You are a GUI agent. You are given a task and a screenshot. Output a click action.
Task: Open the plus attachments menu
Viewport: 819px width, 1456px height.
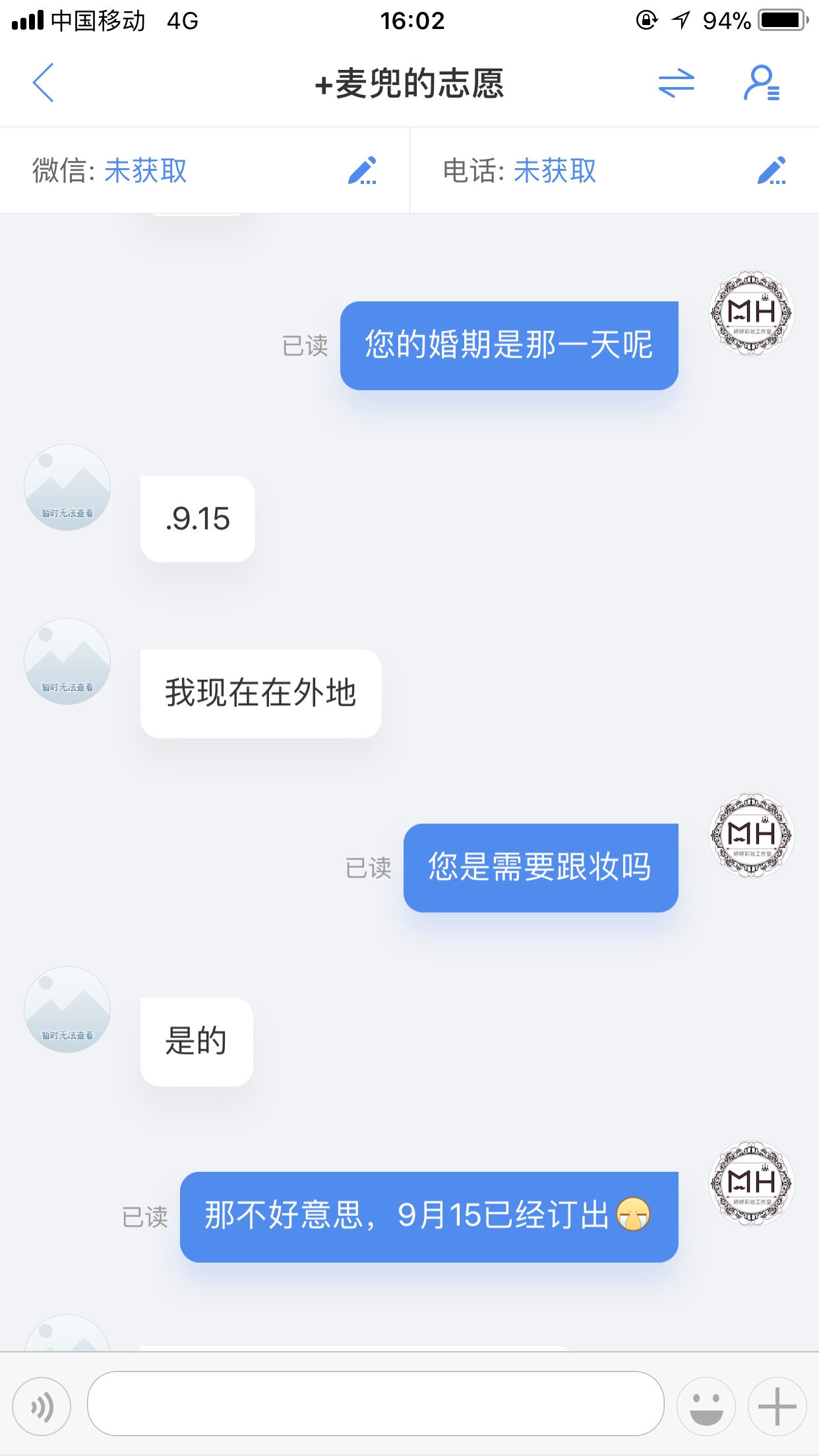point(777,1407)
